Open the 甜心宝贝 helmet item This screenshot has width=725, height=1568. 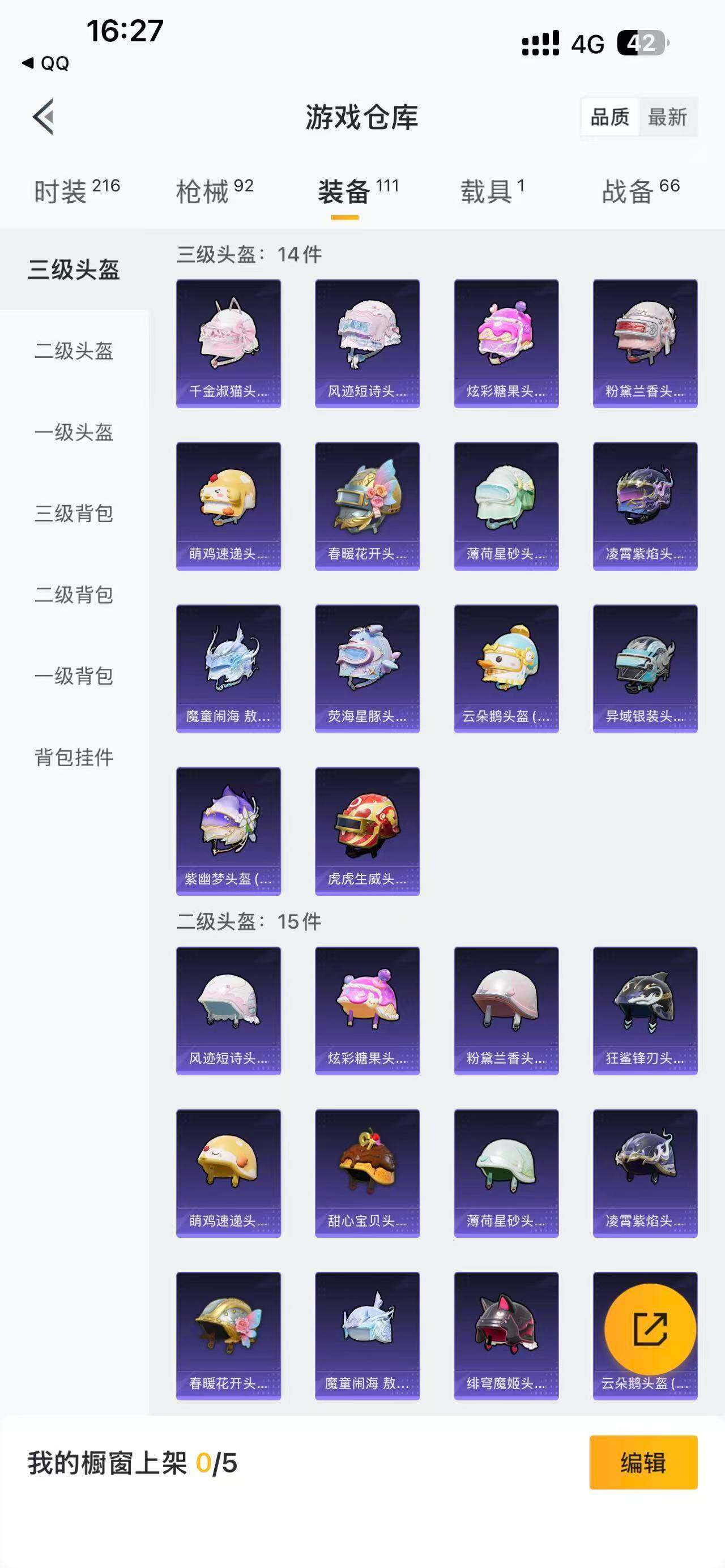click(x=367, y=1173)
